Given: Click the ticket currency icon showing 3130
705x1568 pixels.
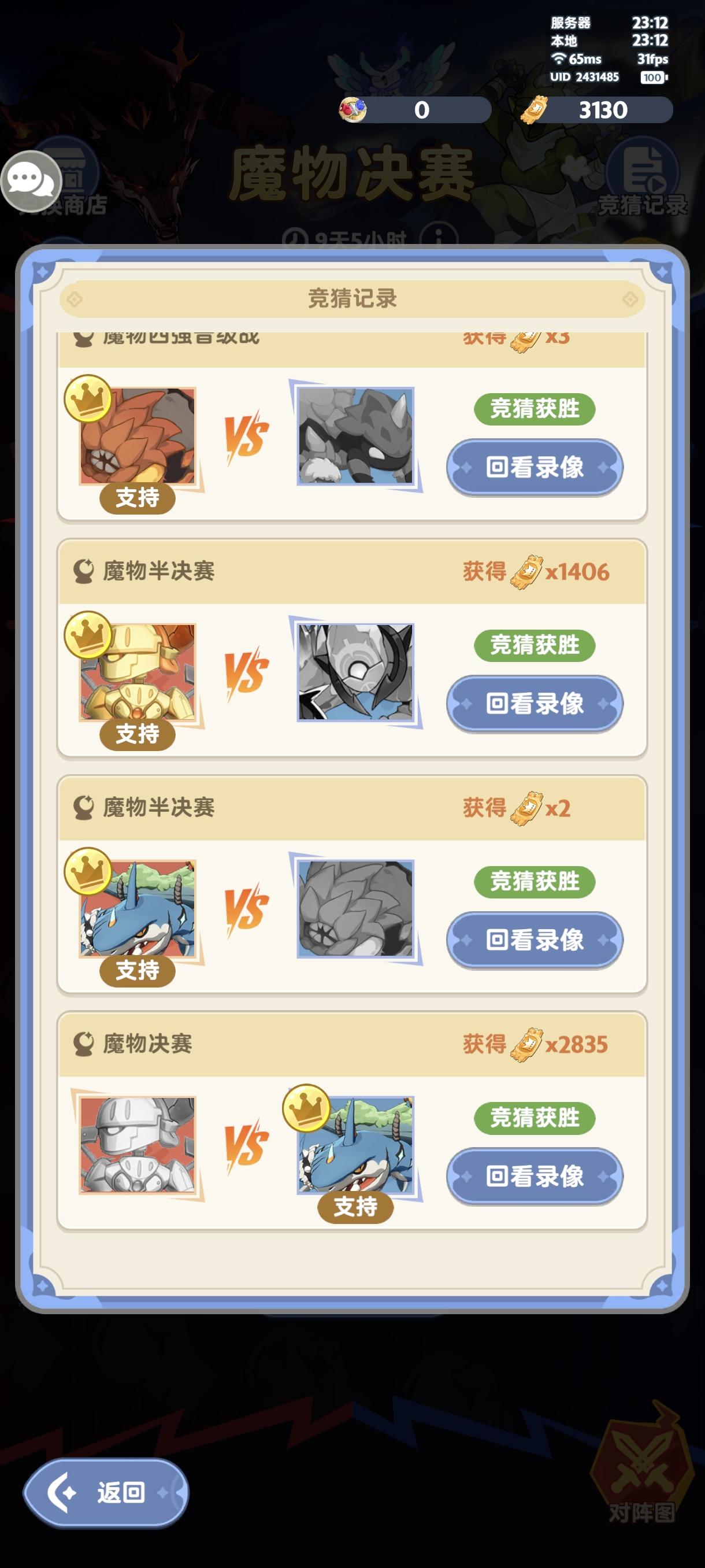Looking at the screenshot, I should click(x=534, y=110).
